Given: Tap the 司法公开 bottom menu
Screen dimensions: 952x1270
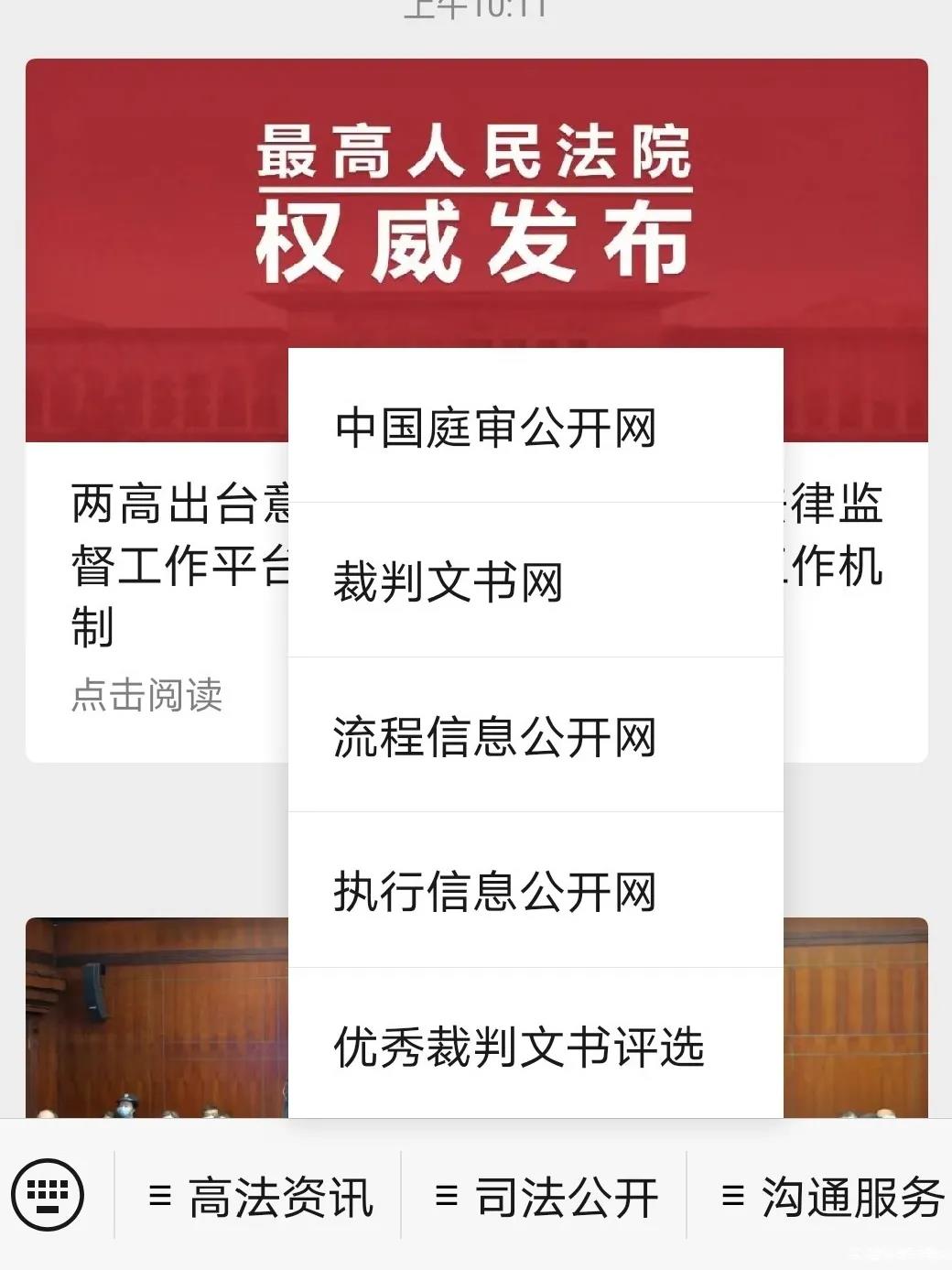Looking at the screenshot, I should 546,1197.
